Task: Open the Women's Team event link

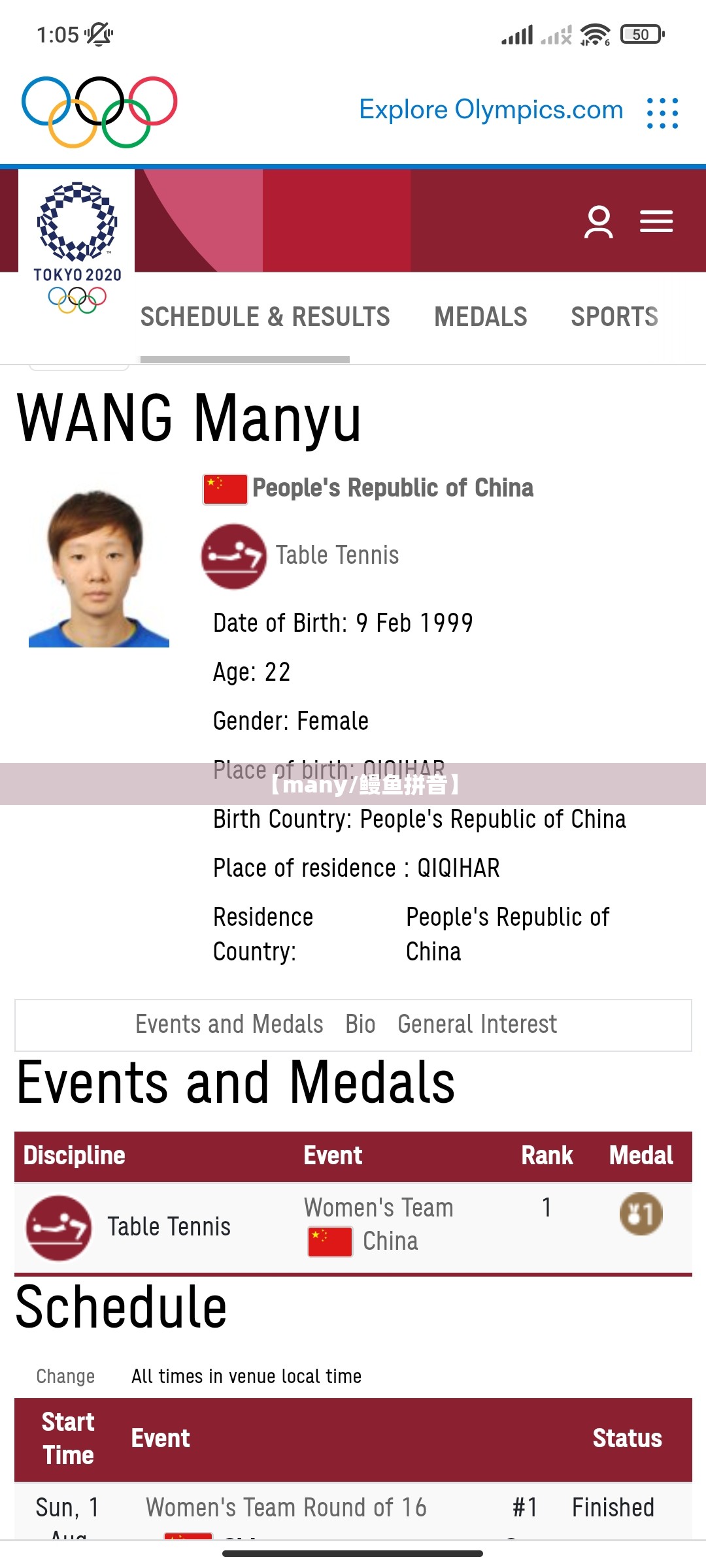Action: click(378, 1208)
